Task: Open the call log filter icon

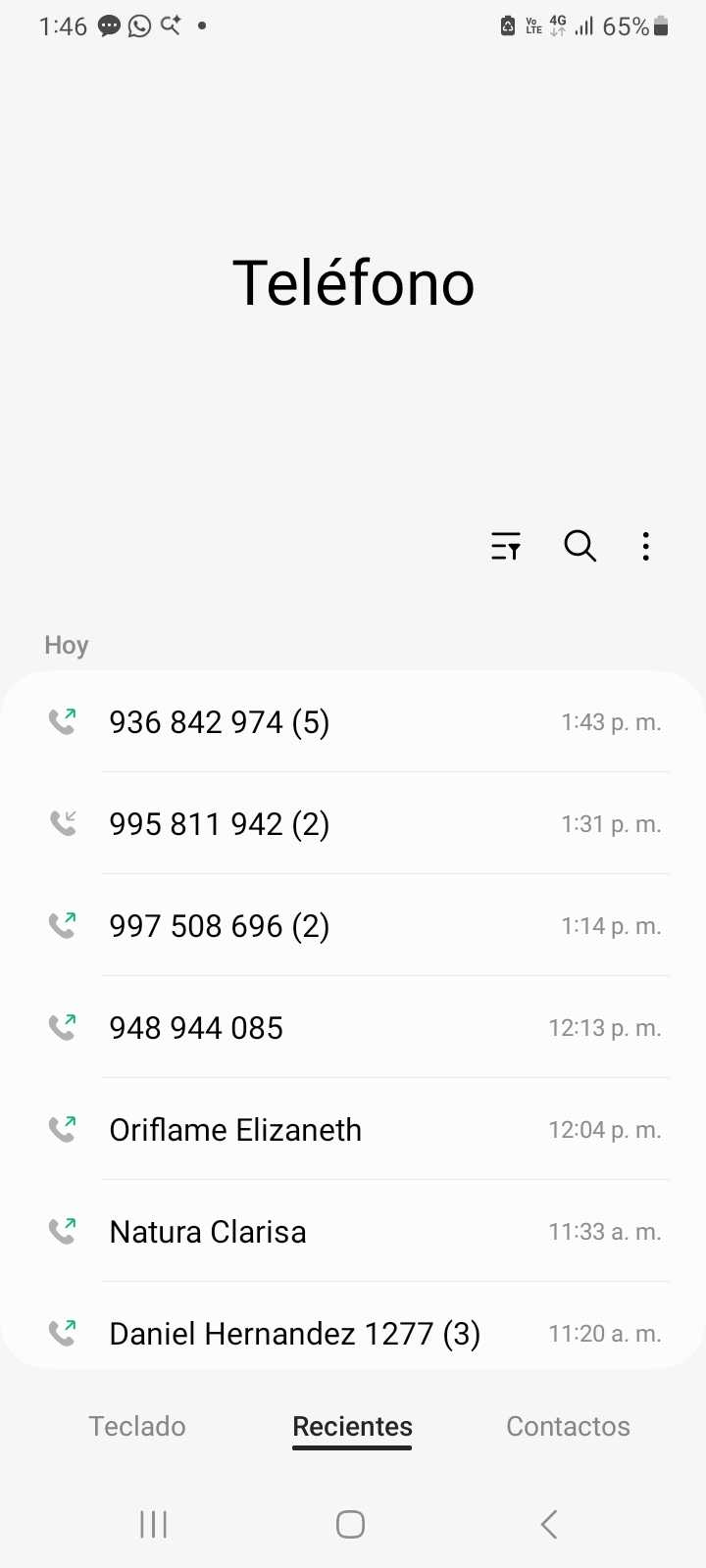Action: (x=506, y=546)
